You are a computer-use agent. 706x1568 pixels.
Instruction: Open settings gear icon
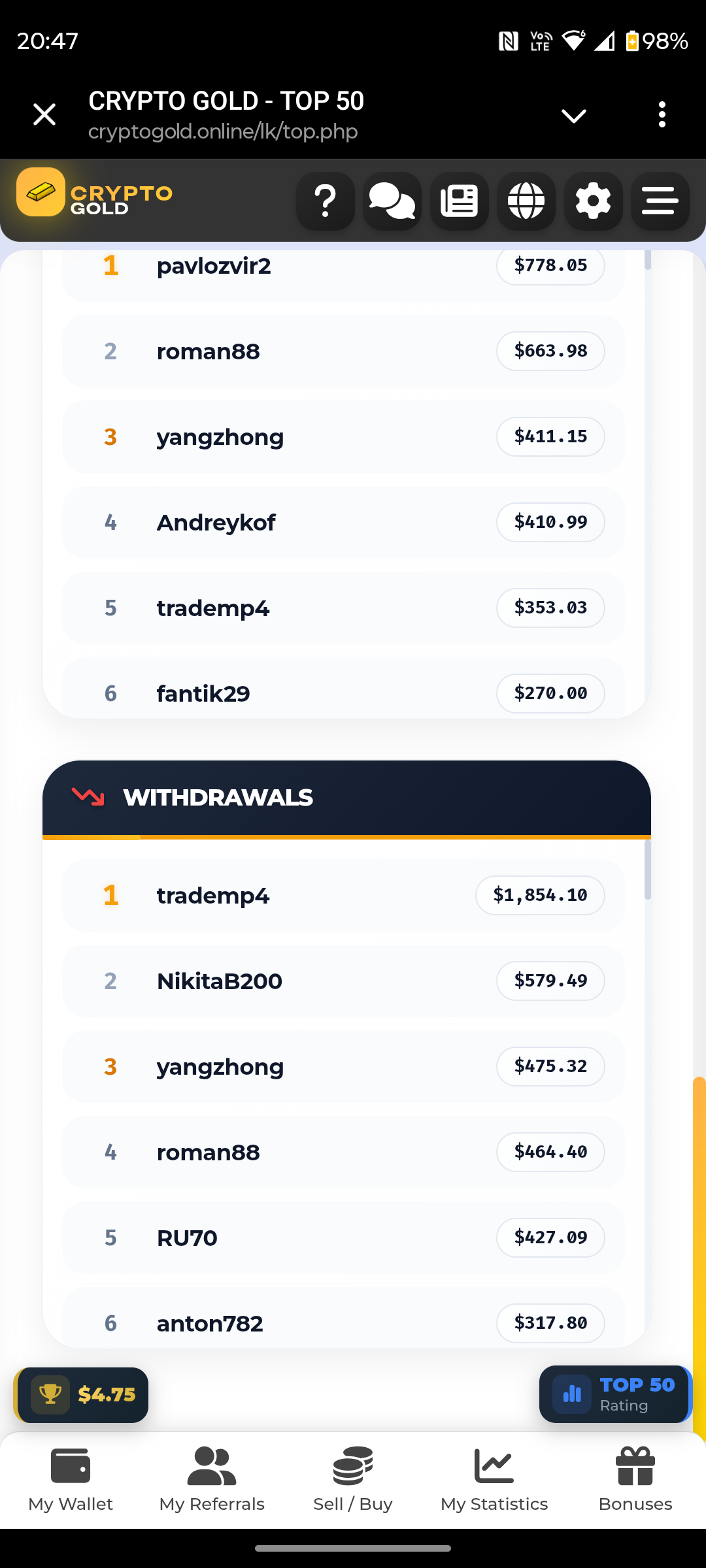pos(594,201)
